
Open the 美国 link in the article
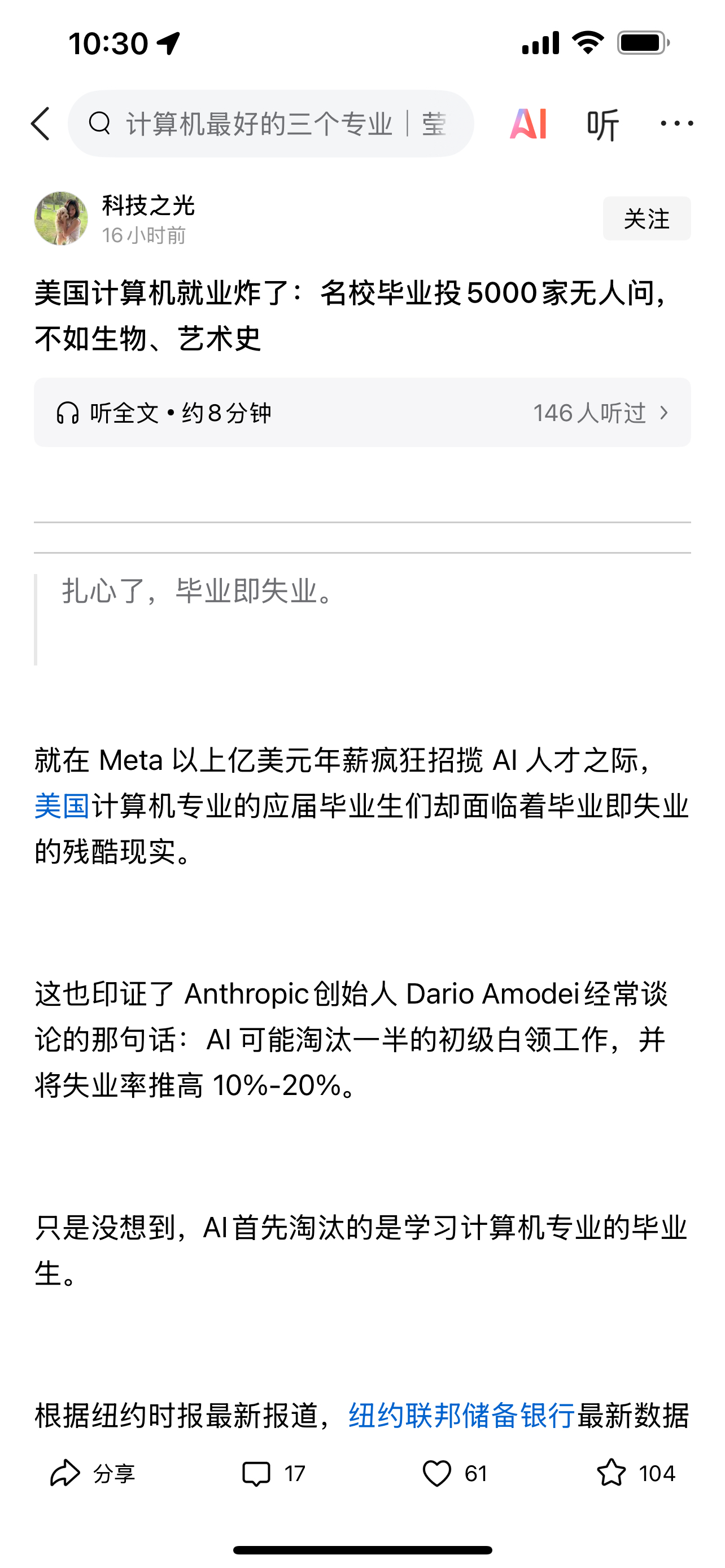tap(62, 806)
